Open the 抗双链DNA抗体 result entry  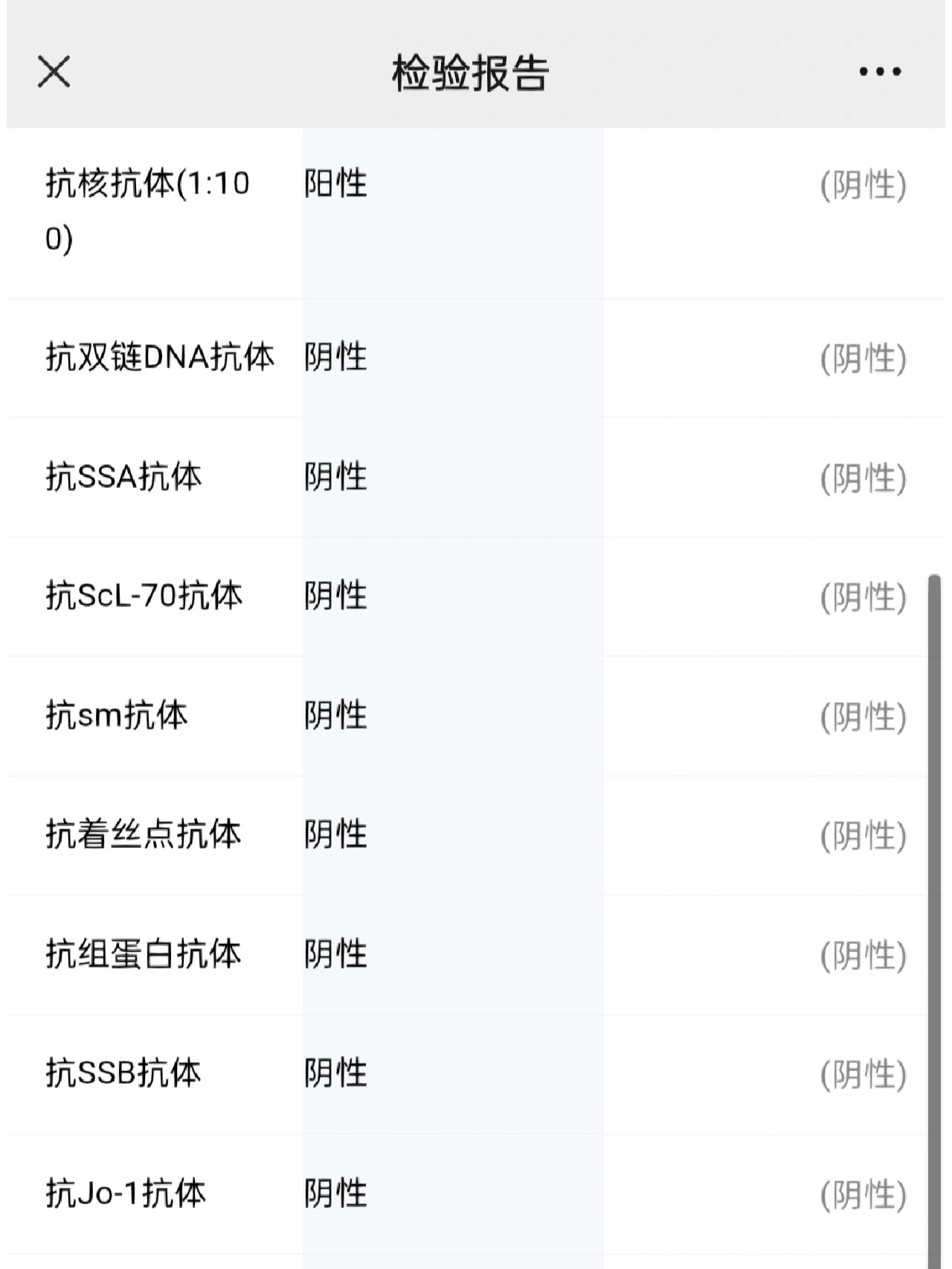160,357
